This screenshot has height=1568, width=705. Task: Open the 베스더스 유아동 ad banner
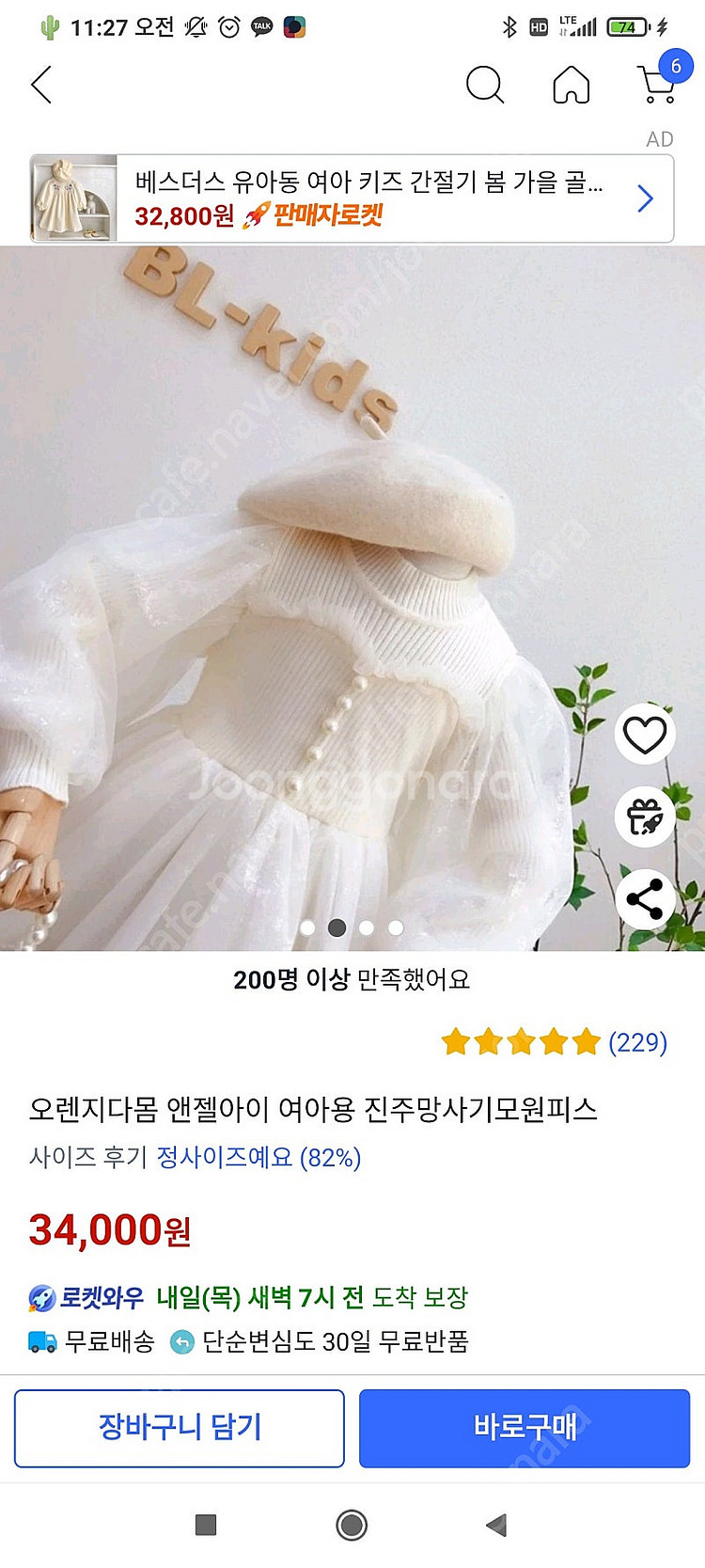point(352,198)
